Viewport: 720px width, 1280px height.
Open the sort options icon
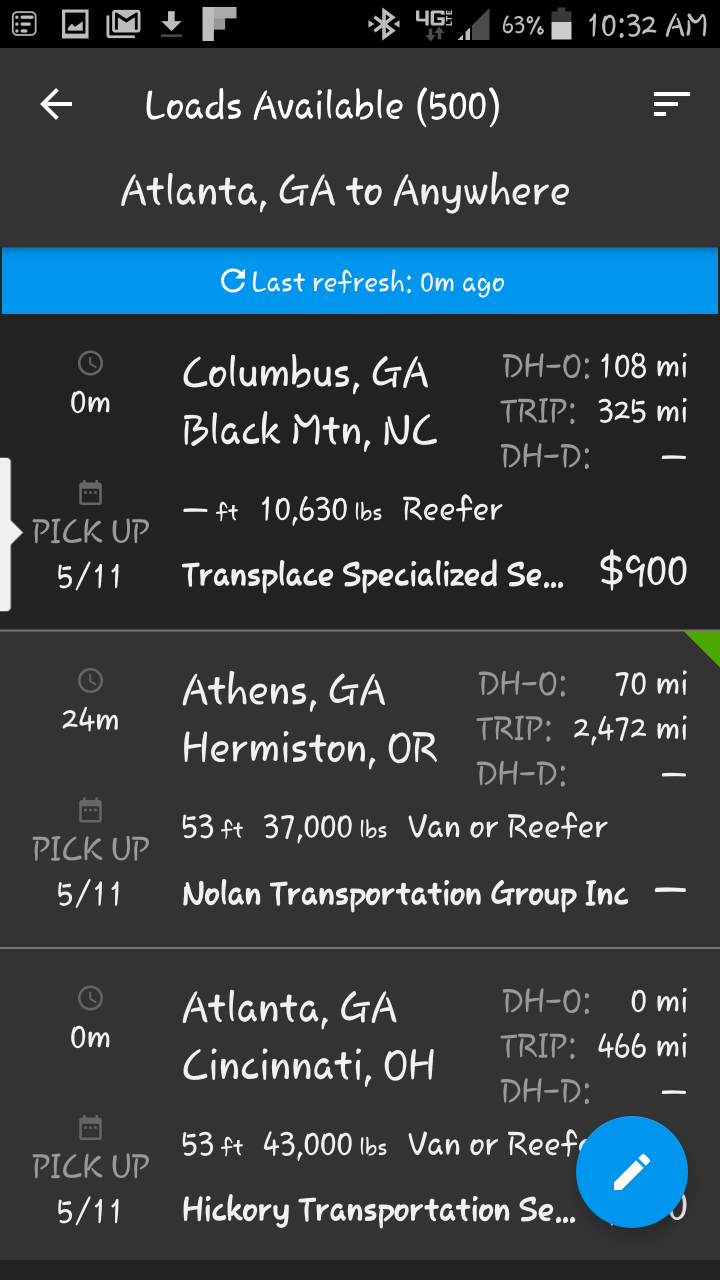click(671, 105)
